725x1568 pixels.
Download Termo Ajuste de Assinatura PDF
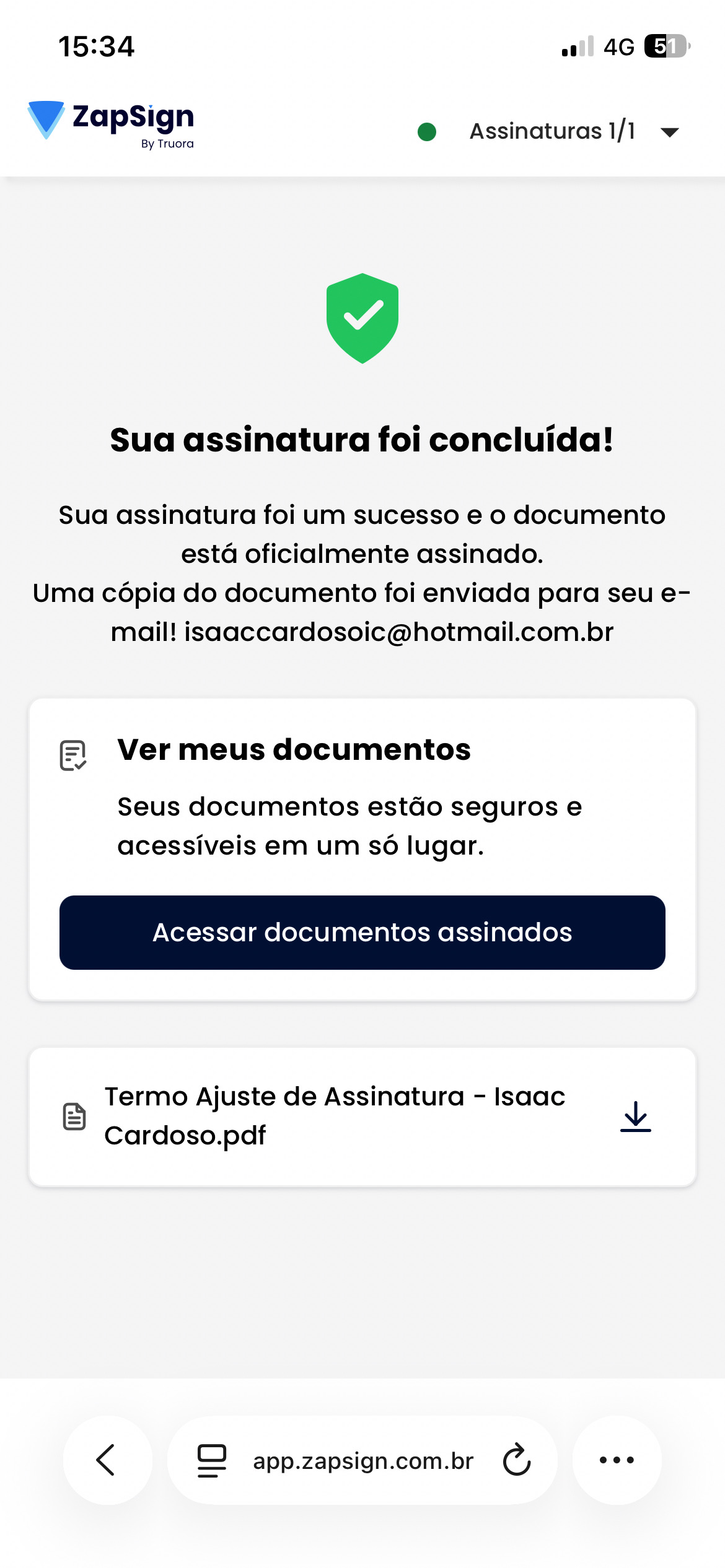coord(635,1117)
